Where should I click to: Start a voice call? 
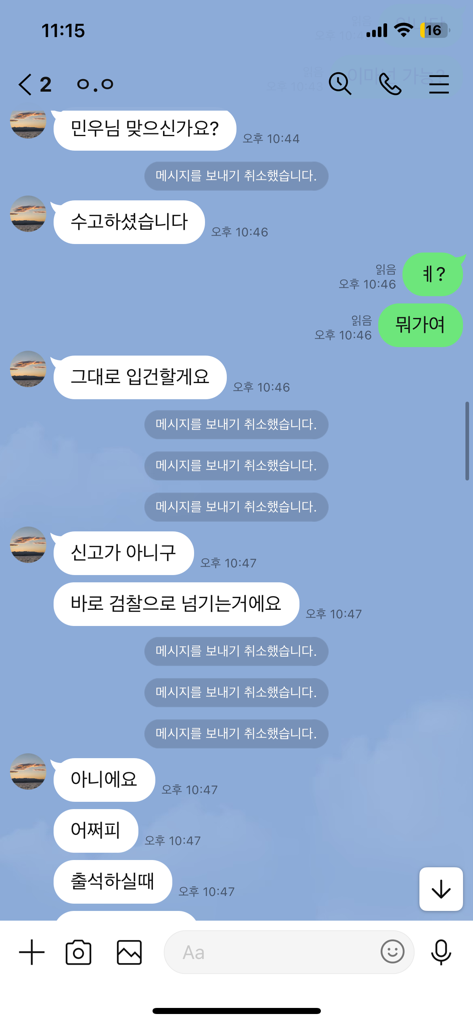coord(390,84)
